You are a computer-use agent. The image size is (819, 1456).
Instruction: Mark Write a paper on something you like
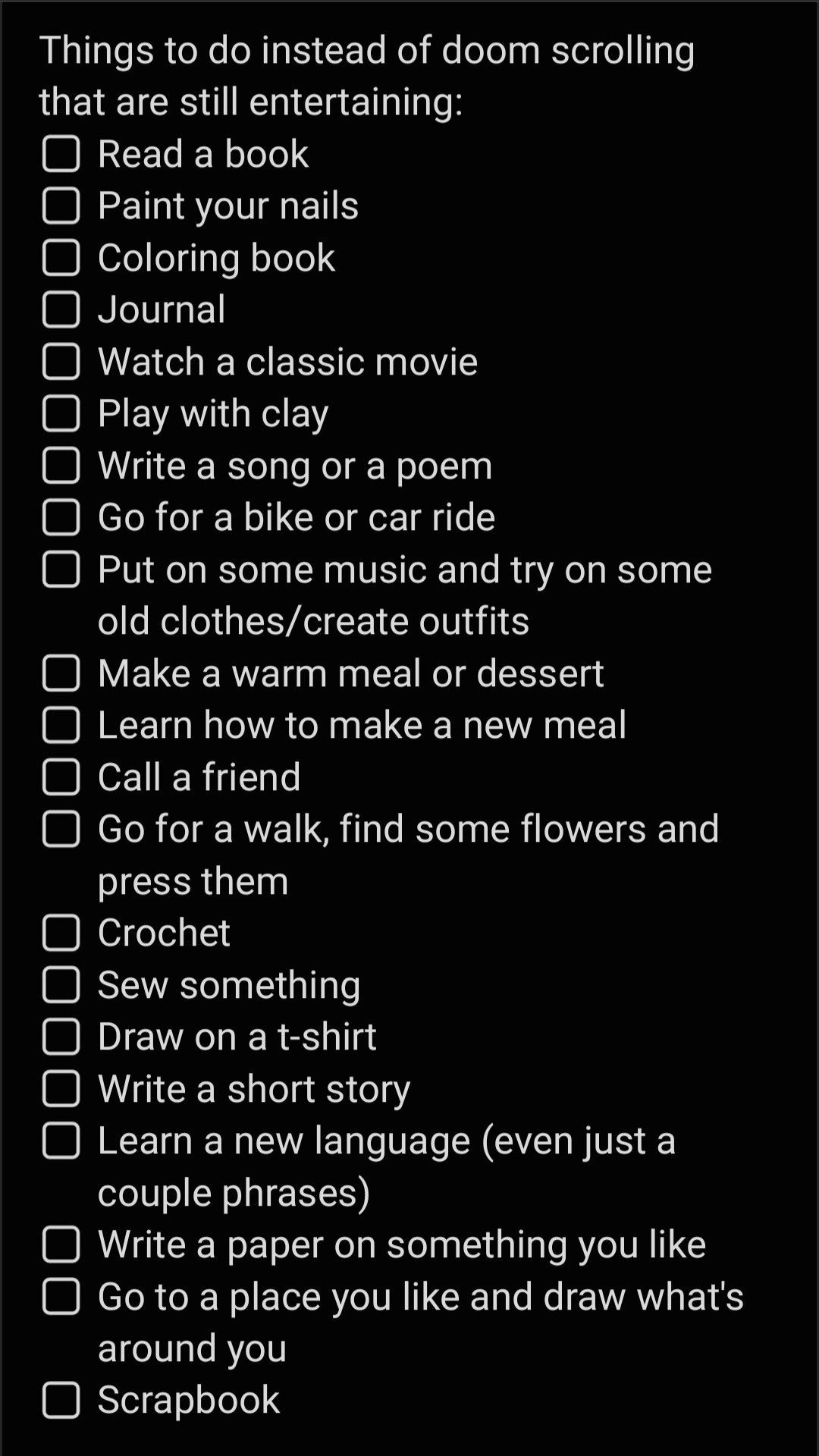tap(61, 1244)
